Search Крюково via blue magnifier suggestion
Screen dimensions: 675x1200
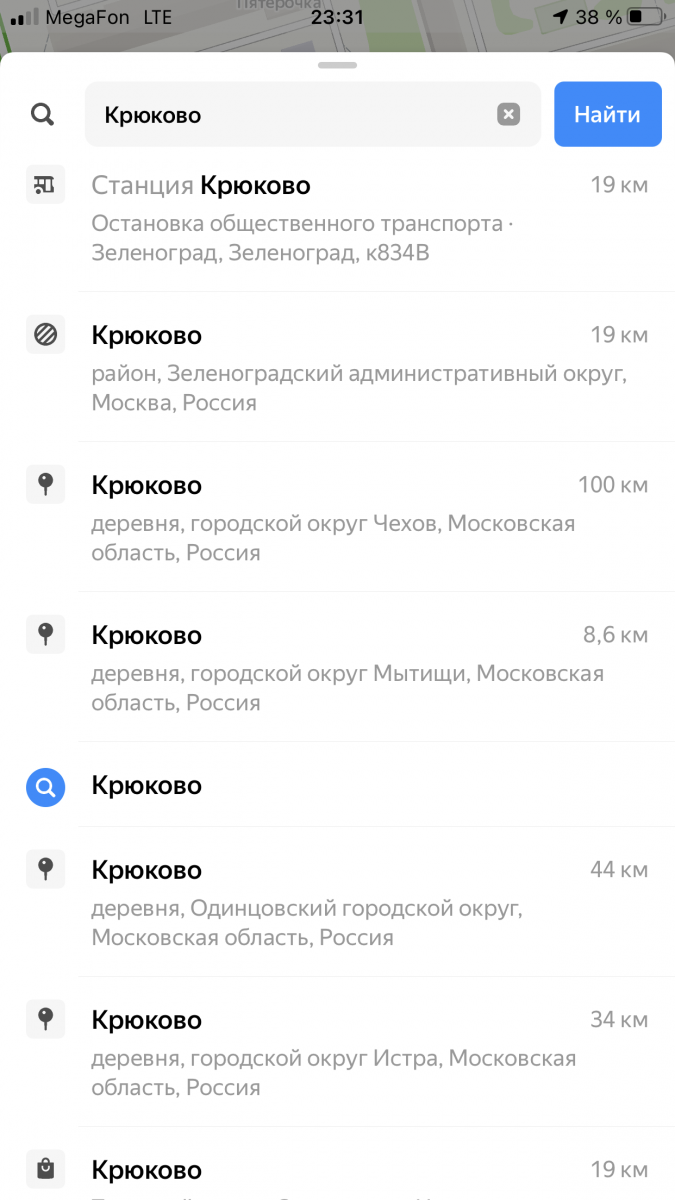tap(340, 786)
